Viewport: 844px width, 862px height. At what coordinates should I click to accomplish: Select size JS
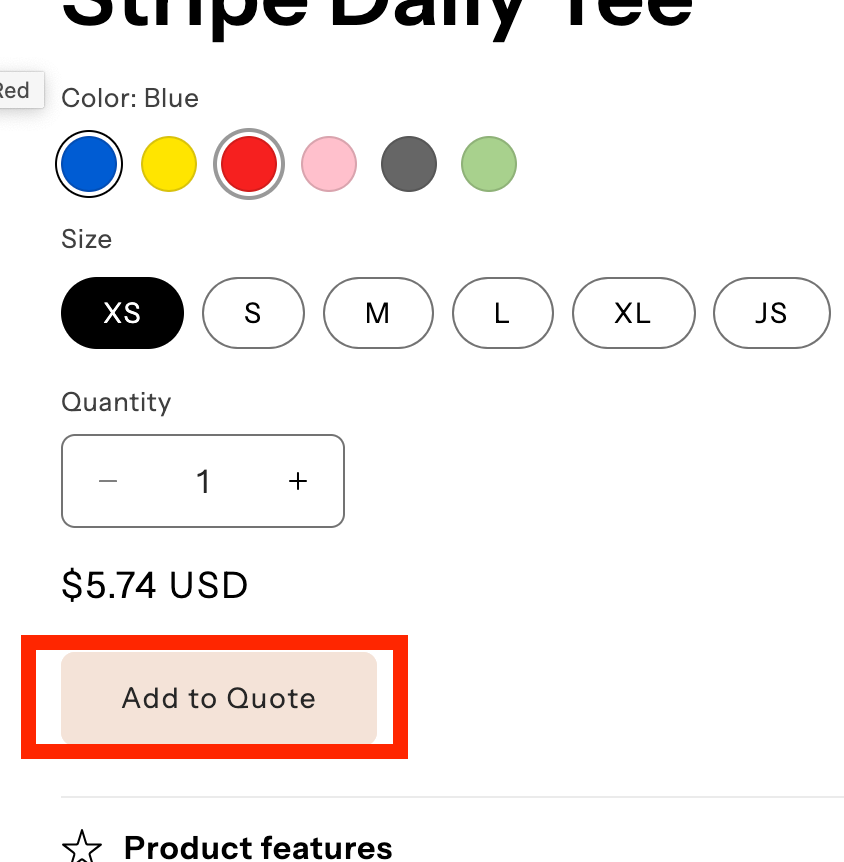tap(771, 313)
